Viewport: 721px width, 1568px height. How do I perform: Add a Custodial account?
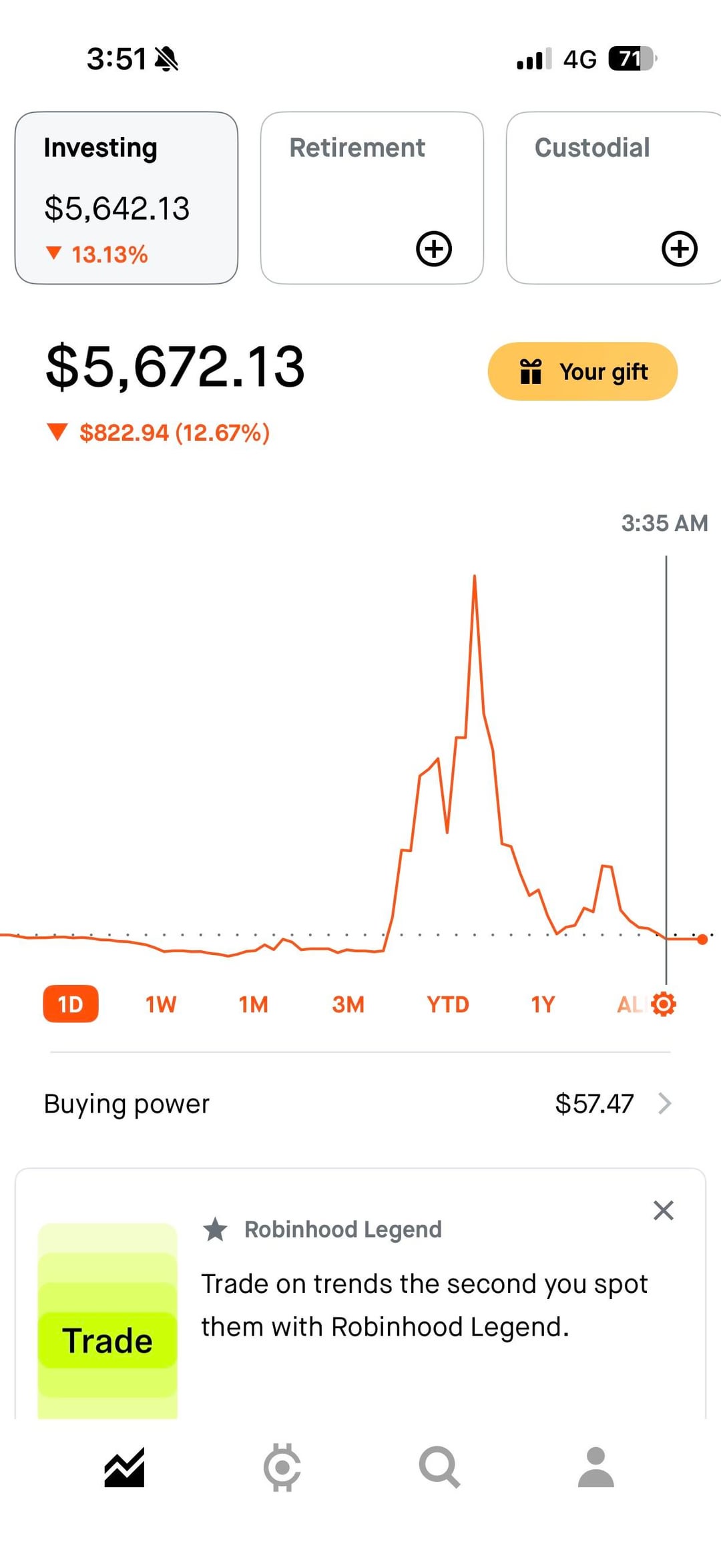click(x=679, y=248)
